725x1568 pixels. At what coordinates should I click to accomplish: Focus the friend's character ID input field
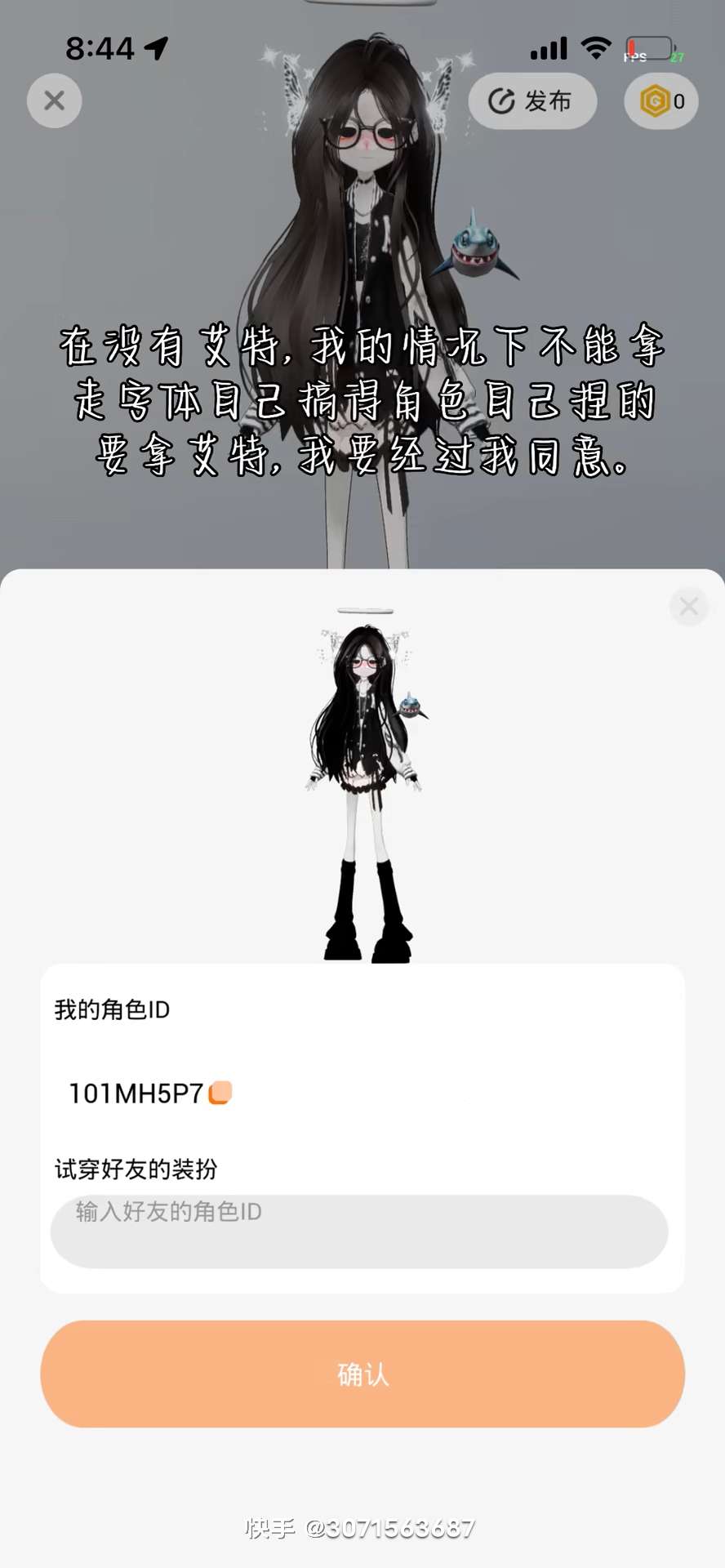tap(359, 1231)
